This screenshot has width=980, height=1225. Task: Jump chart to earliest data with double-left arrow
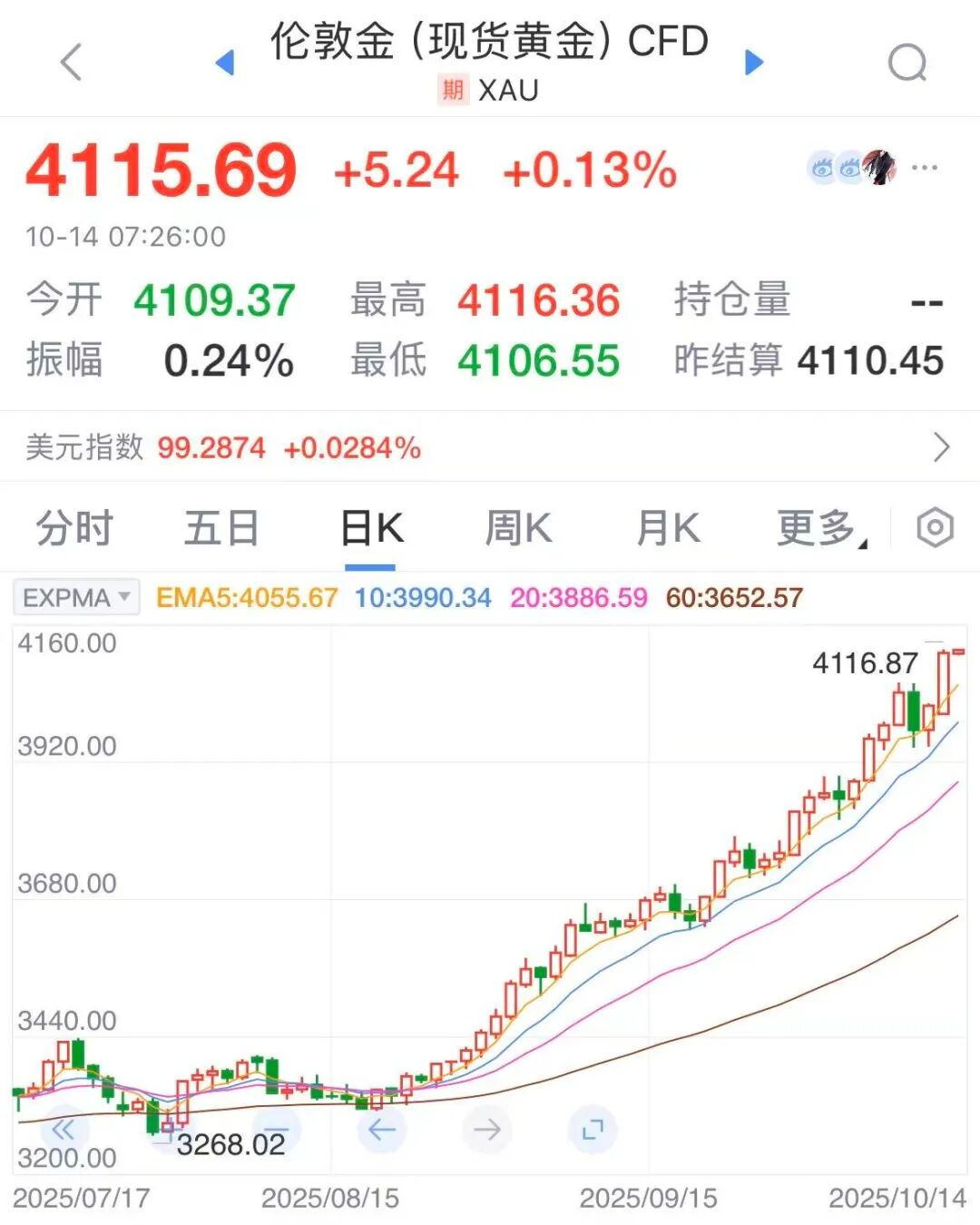64,1130
